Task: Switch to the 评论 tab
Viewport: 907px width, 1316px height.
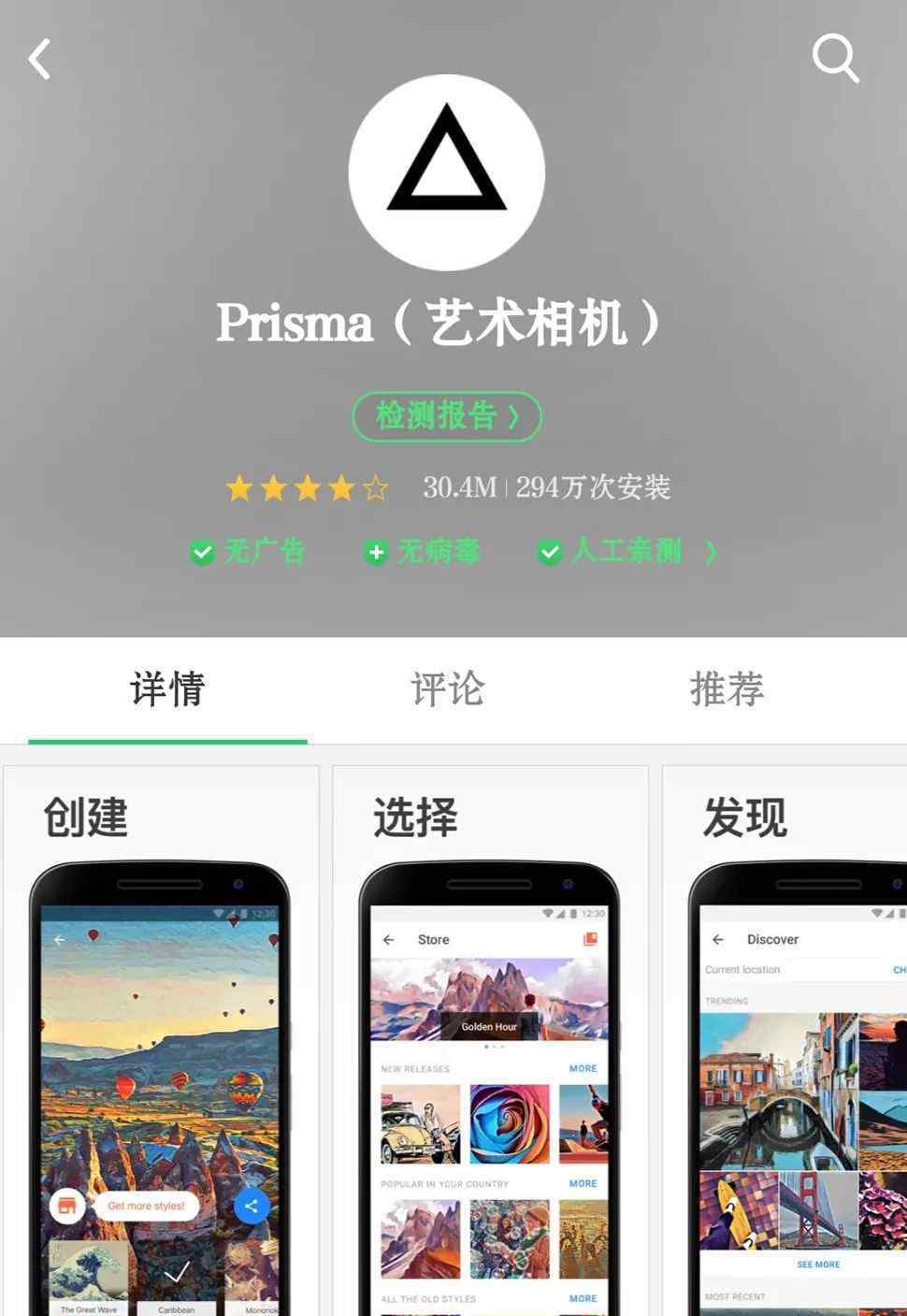Action: 448,690
